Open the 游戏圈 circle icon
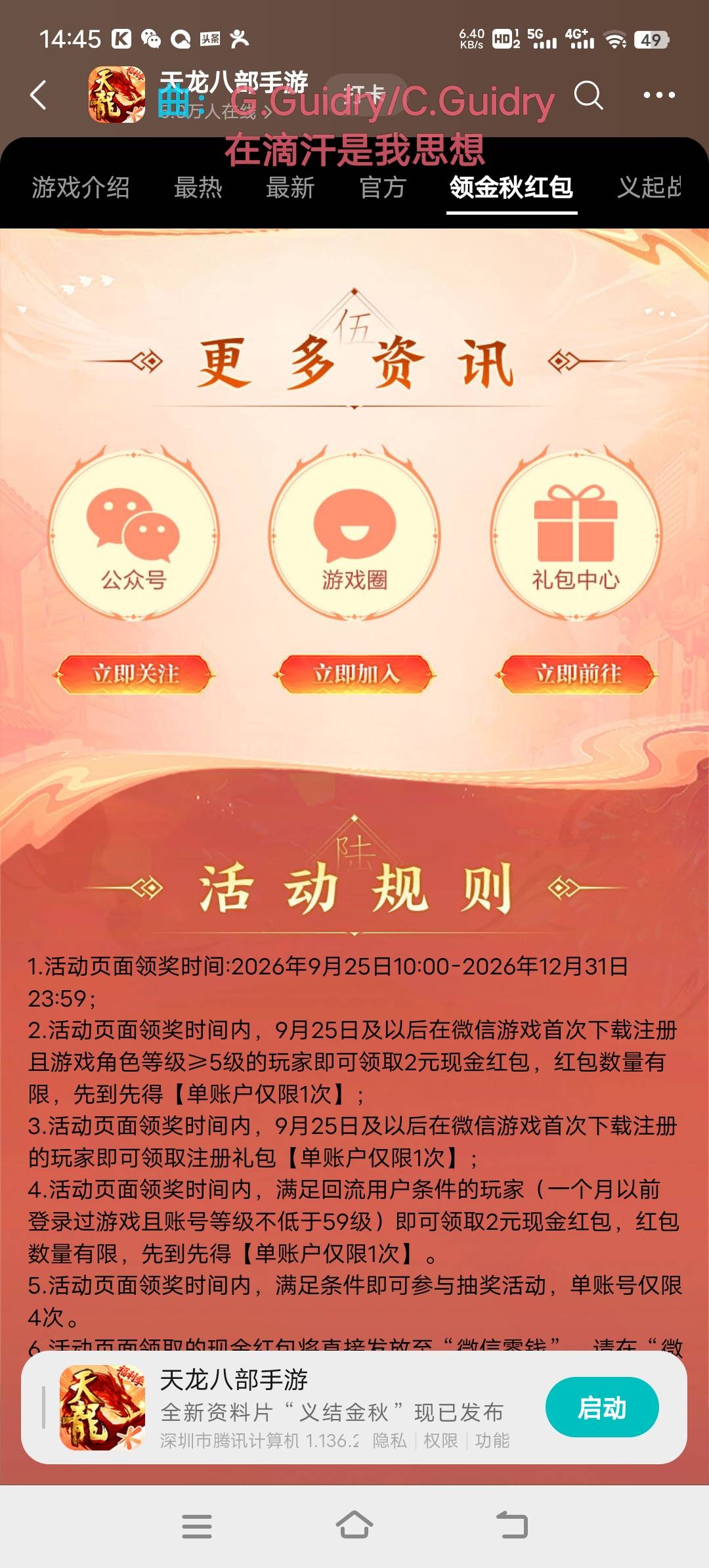Image resolution: width=709 pixels, height=1568 pixels. 354,533
